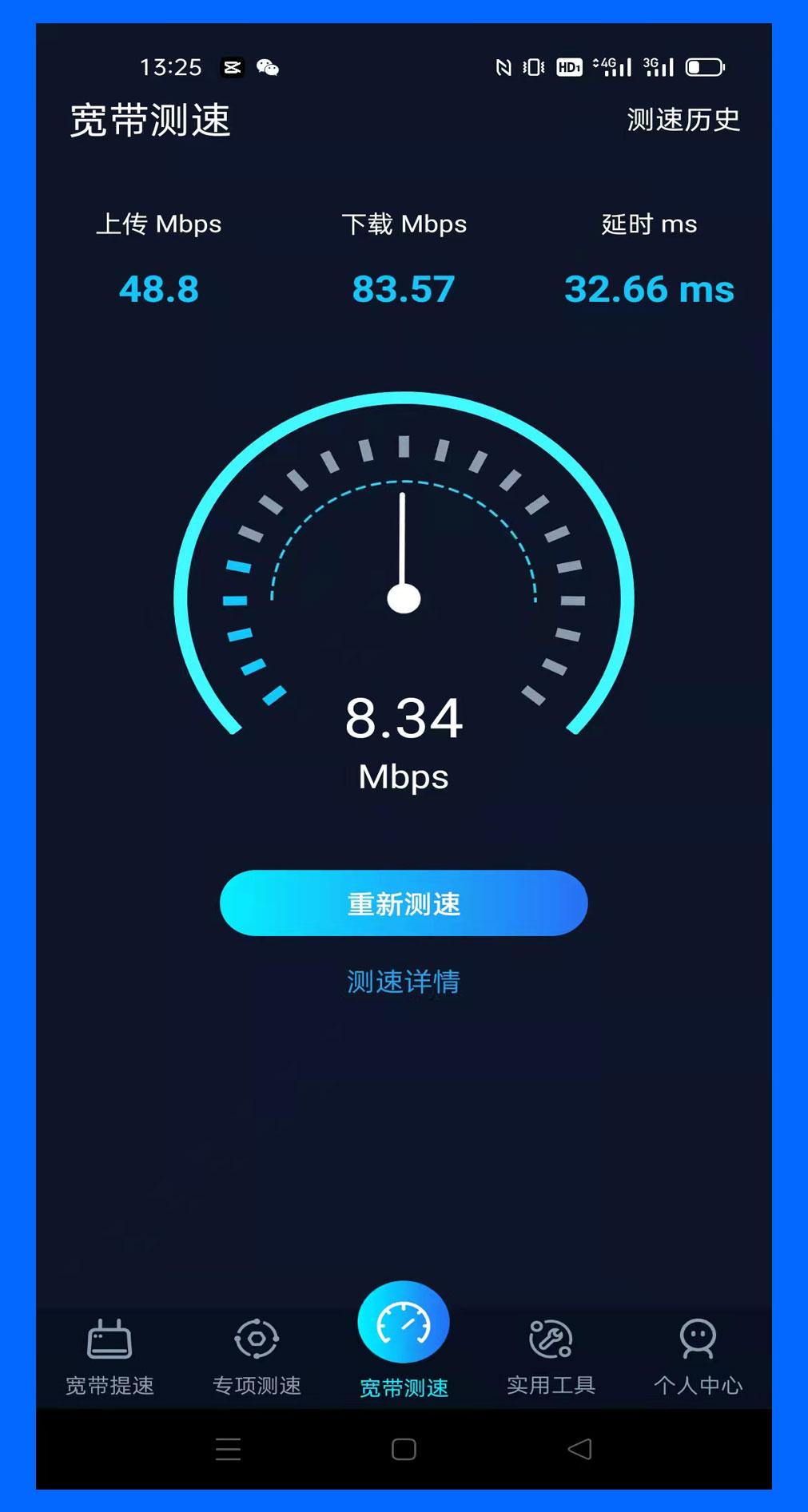Go back with the system back button

pyautogui.click(x=579, y=1449)
